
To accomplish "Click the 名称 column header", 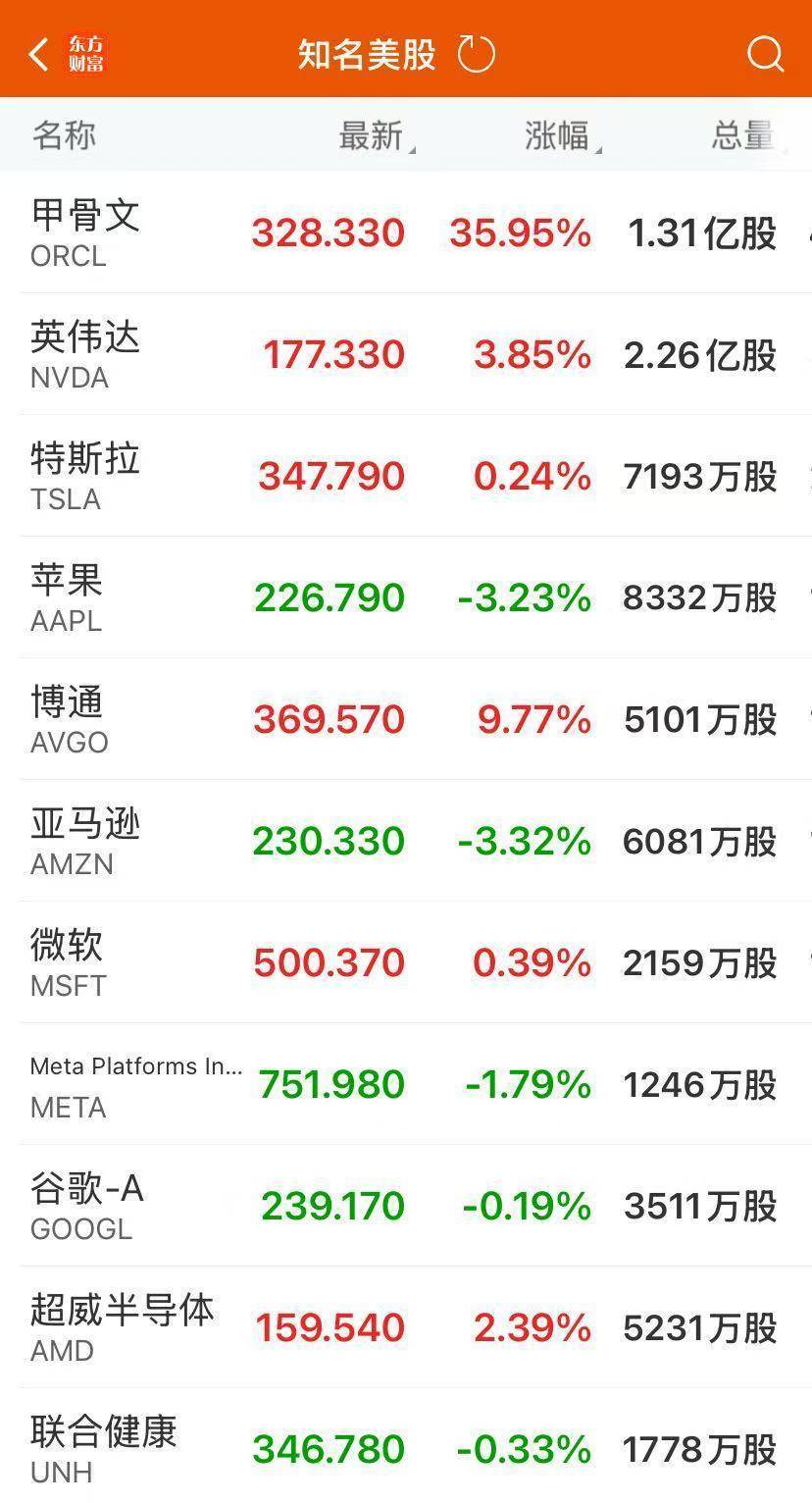I will click(65, 136).
